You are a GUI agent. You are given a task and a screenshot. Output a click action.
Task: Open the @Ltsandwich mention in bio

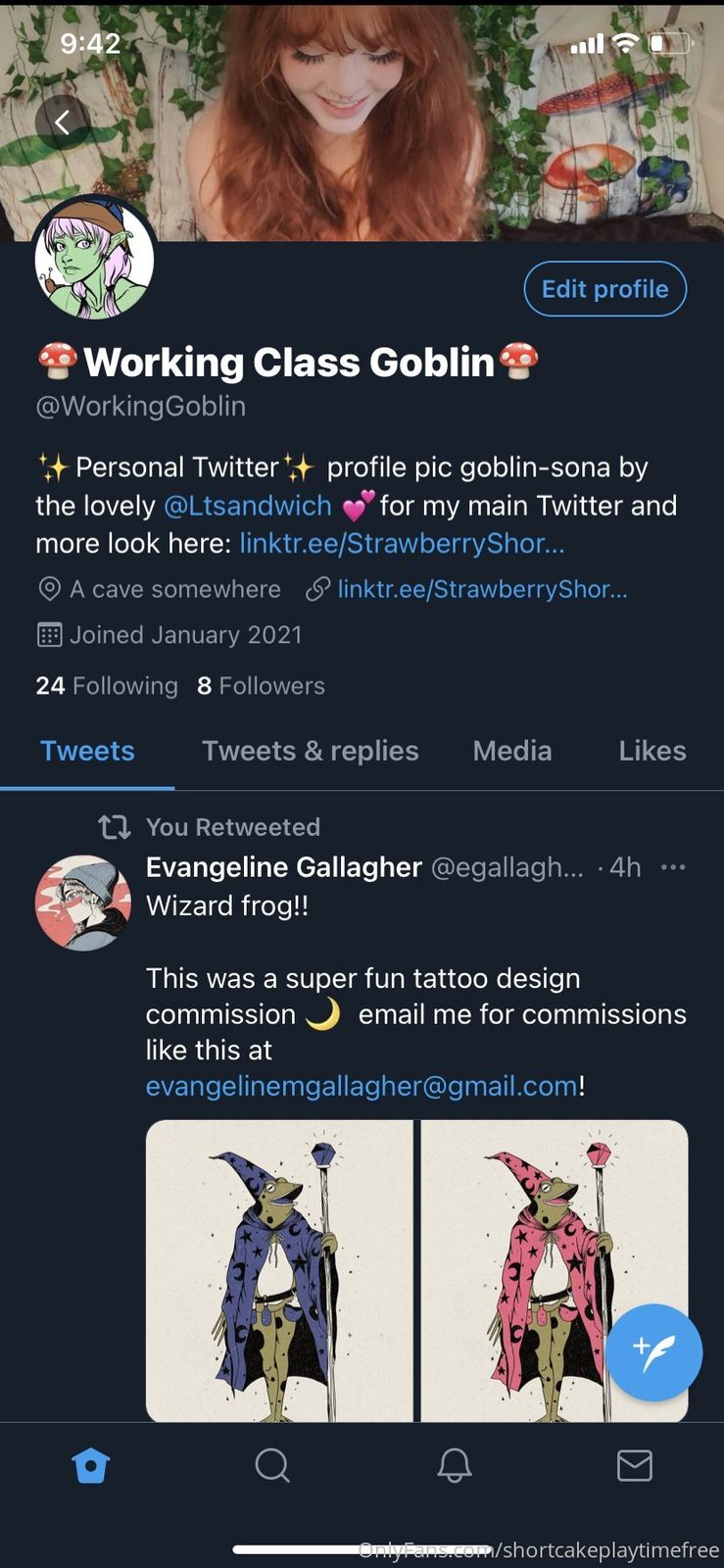[x=247, y=506]
